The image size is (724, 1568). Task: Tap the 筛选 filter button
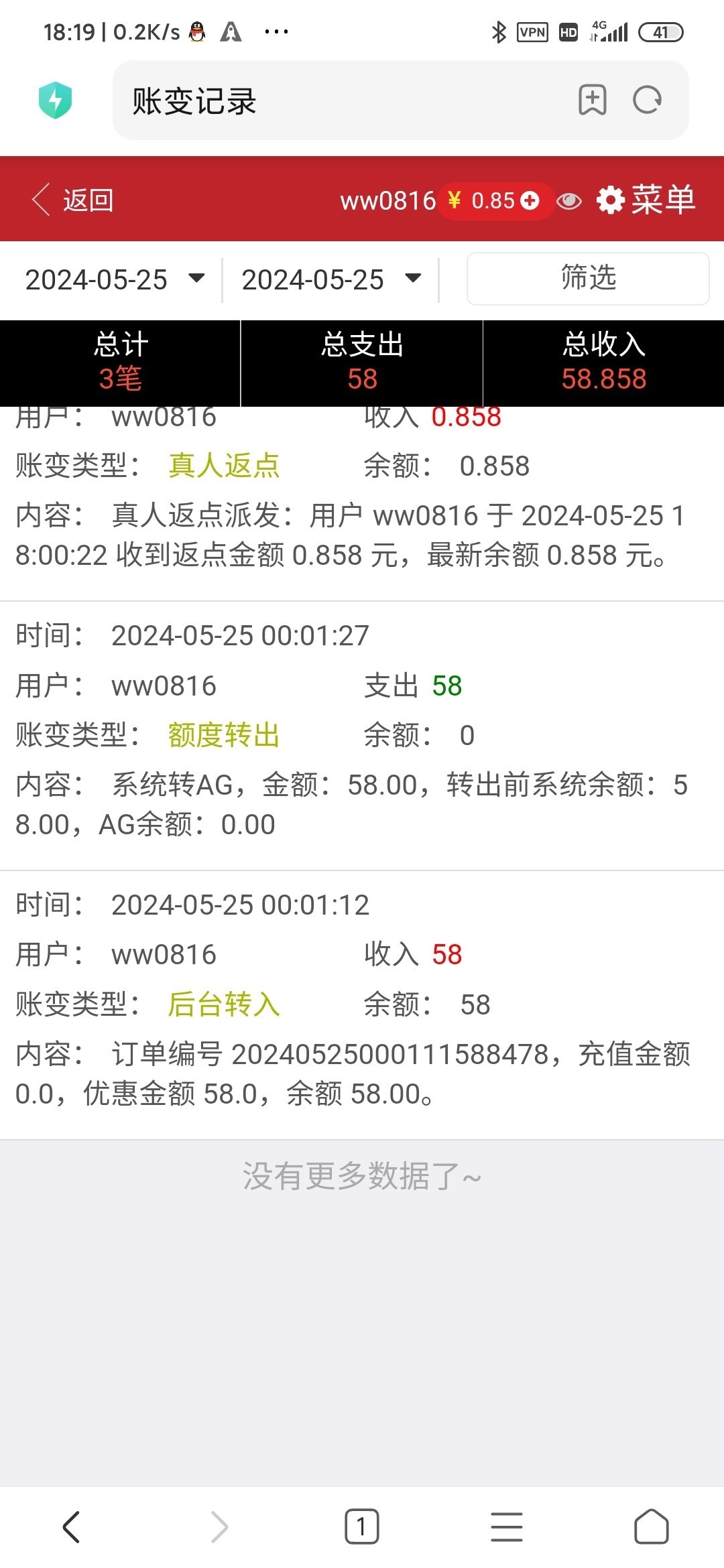tap(588, 279)
